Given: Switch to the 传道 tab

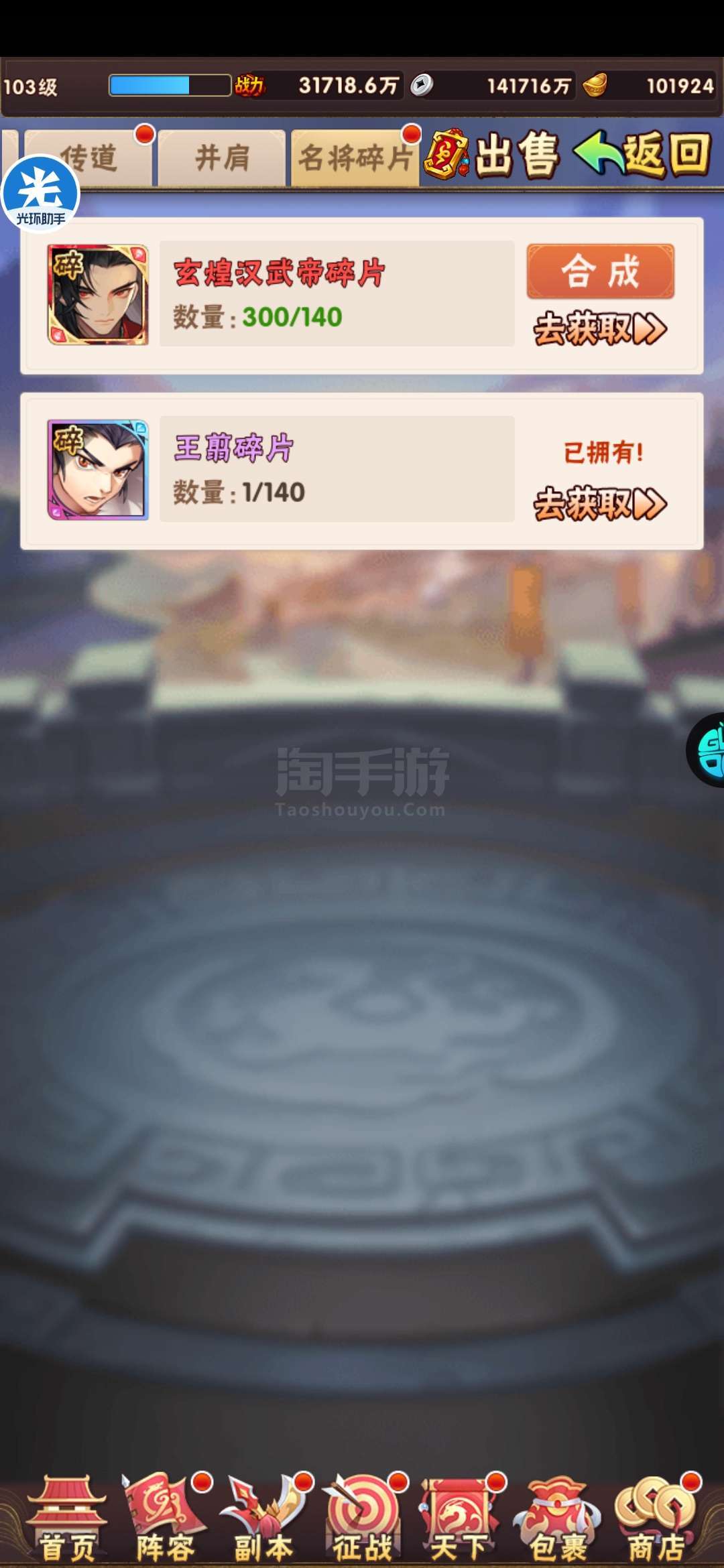Looking at the screenshot, I should 88,158.
